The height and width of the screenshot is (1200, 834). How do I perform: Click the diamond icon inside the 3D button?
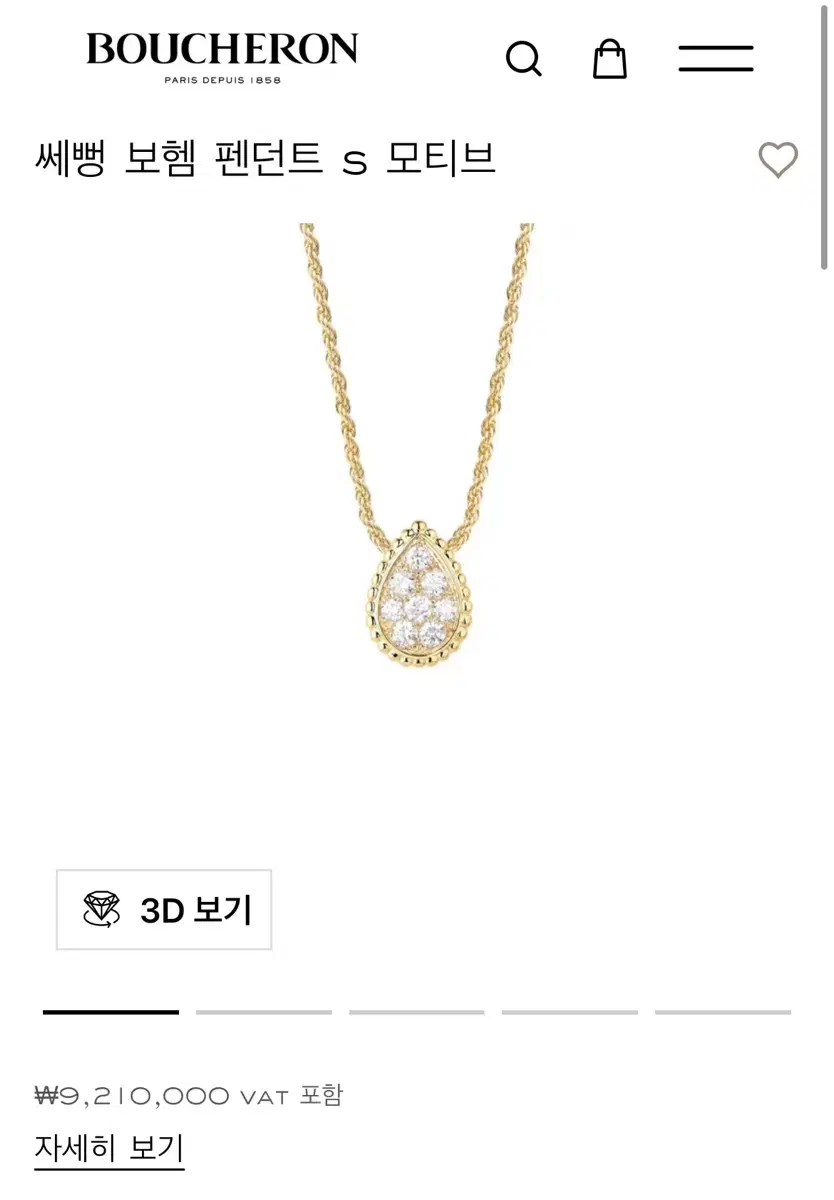tap(98, 910)
